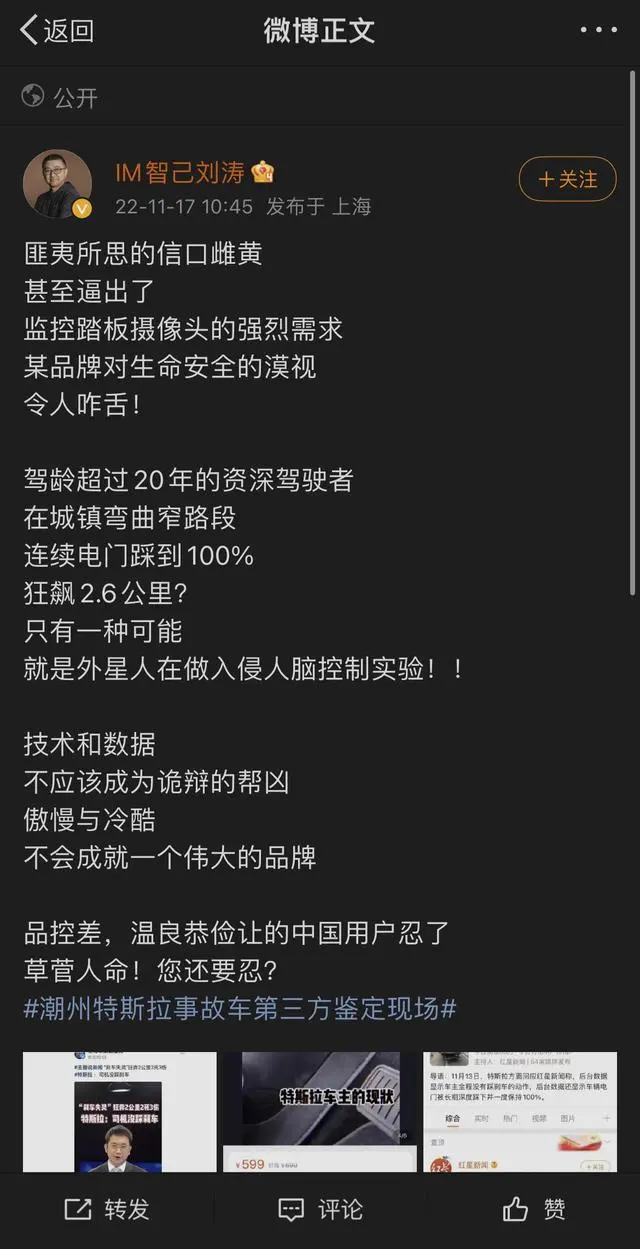View the third attached screenshot image

coord(520,1112)
